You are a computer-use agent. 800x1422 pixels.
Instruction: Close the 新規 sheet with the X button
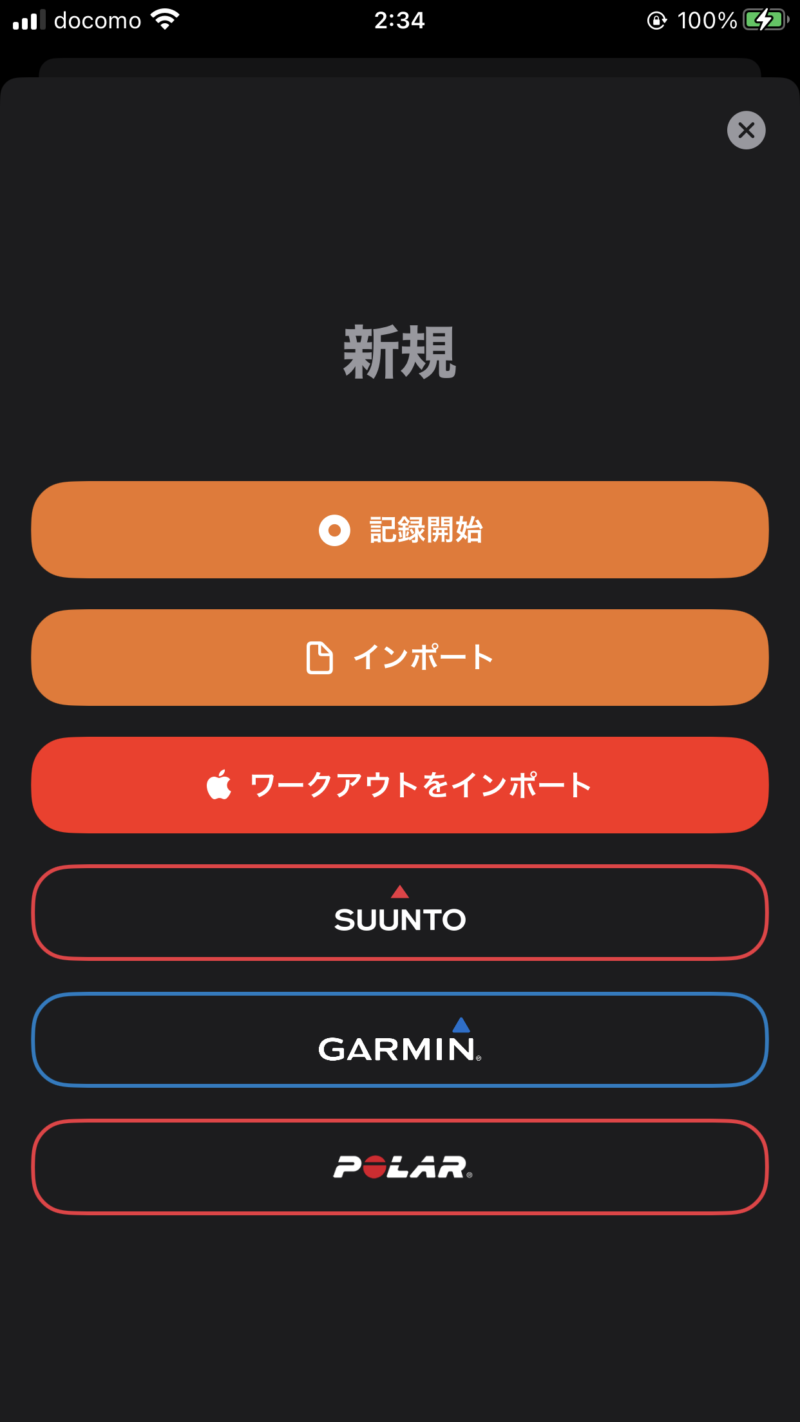coord(746,130)
